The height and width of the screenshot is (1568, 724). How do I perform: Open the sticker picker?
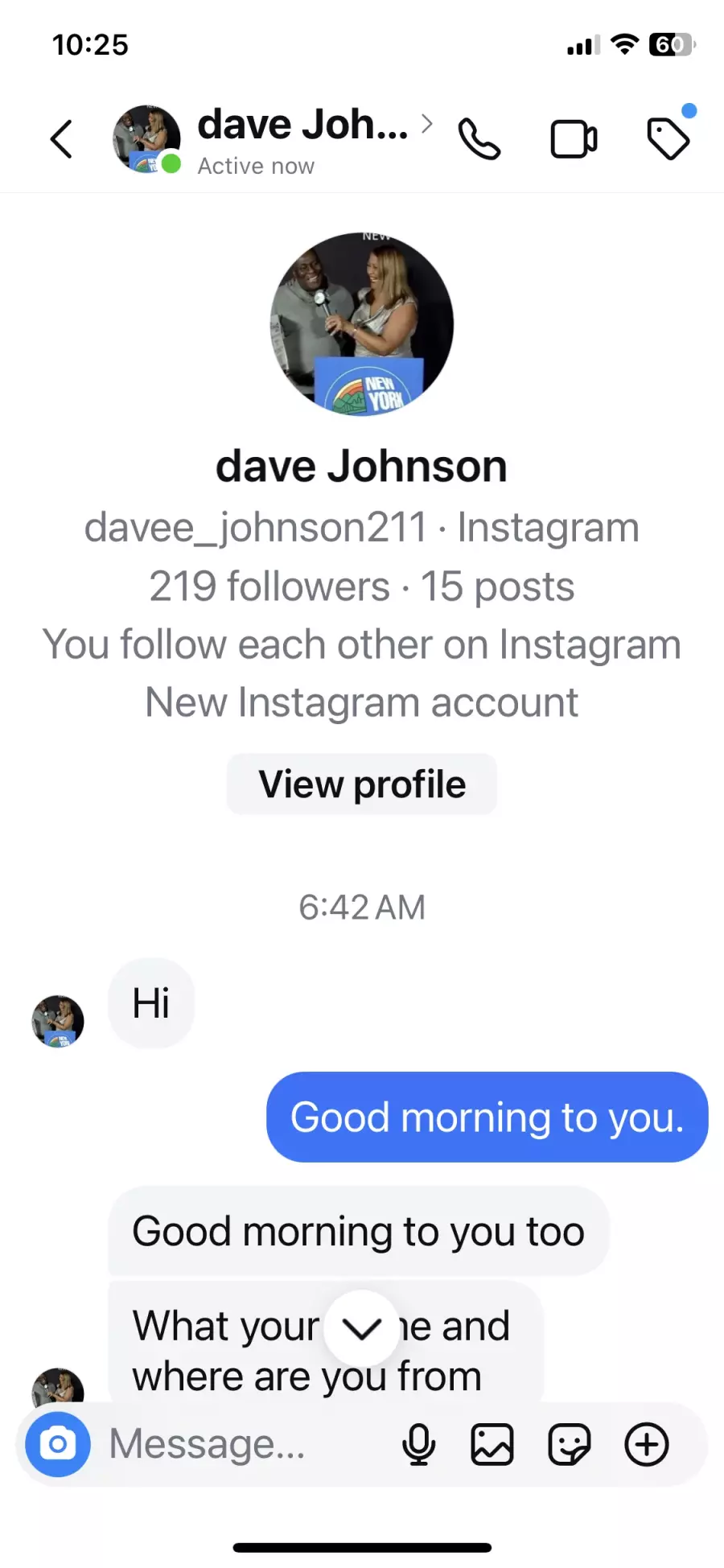coord(570,1444)
